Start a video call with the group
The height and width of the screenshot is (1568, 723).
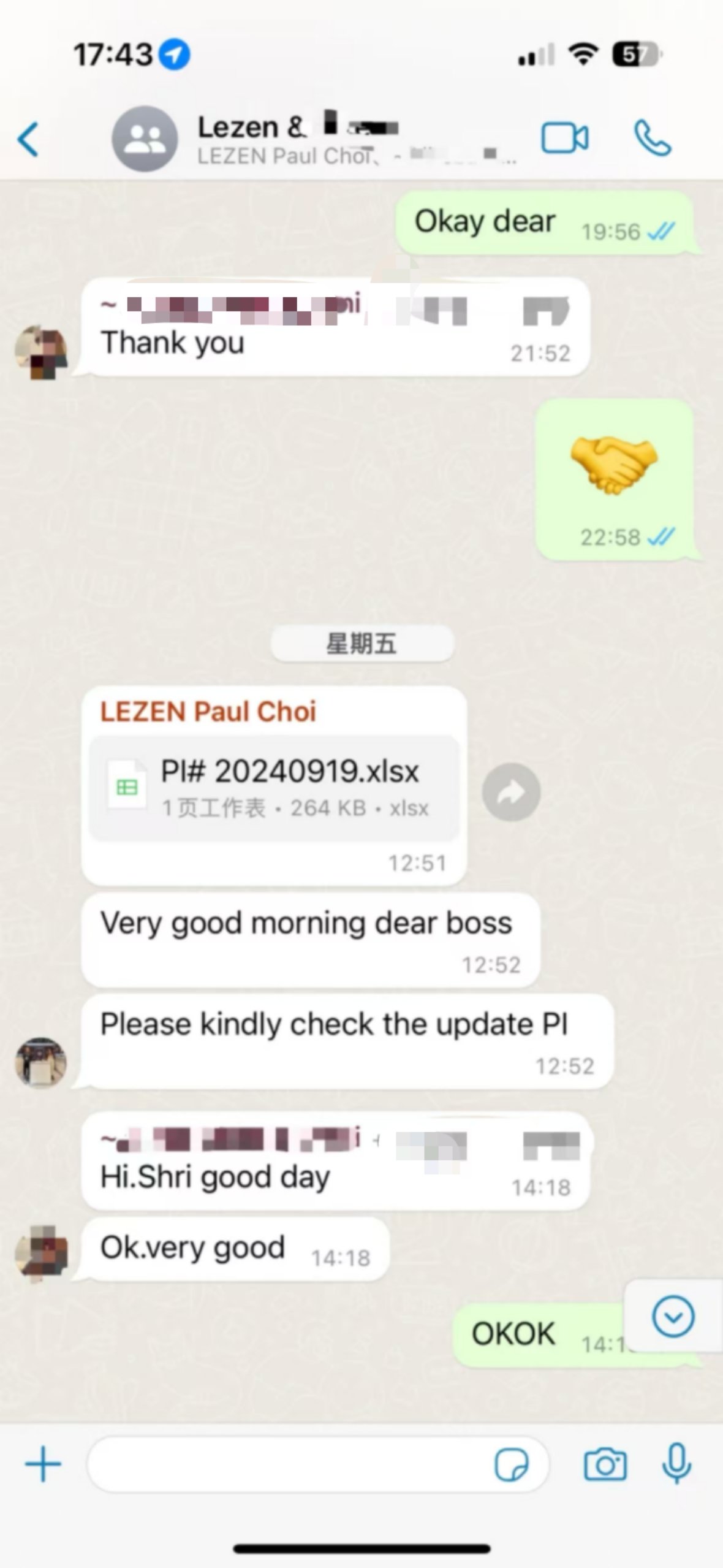pos(564,138)
